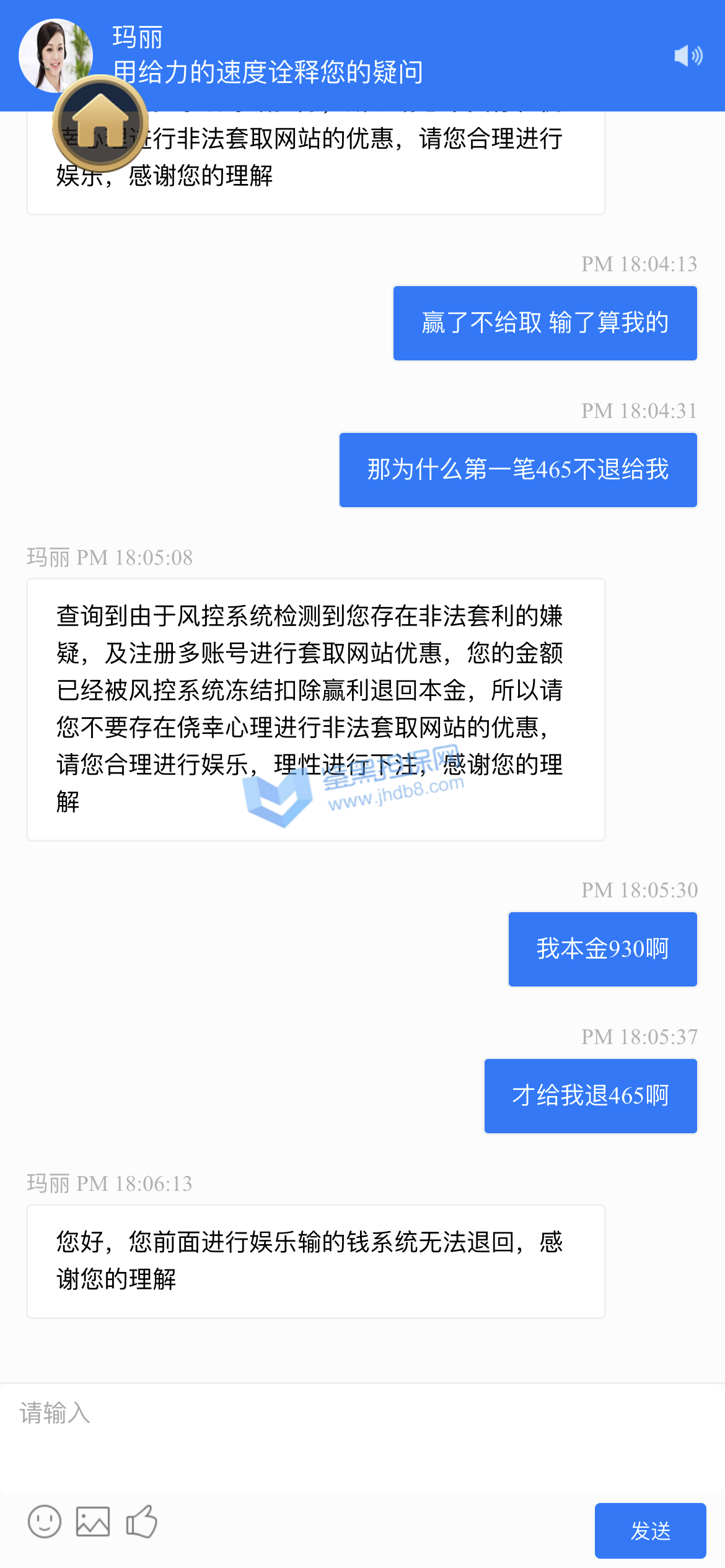Tap the floating home button
Screen dimensions: 725x1568
pyautogui.click(x=100, y=123)
